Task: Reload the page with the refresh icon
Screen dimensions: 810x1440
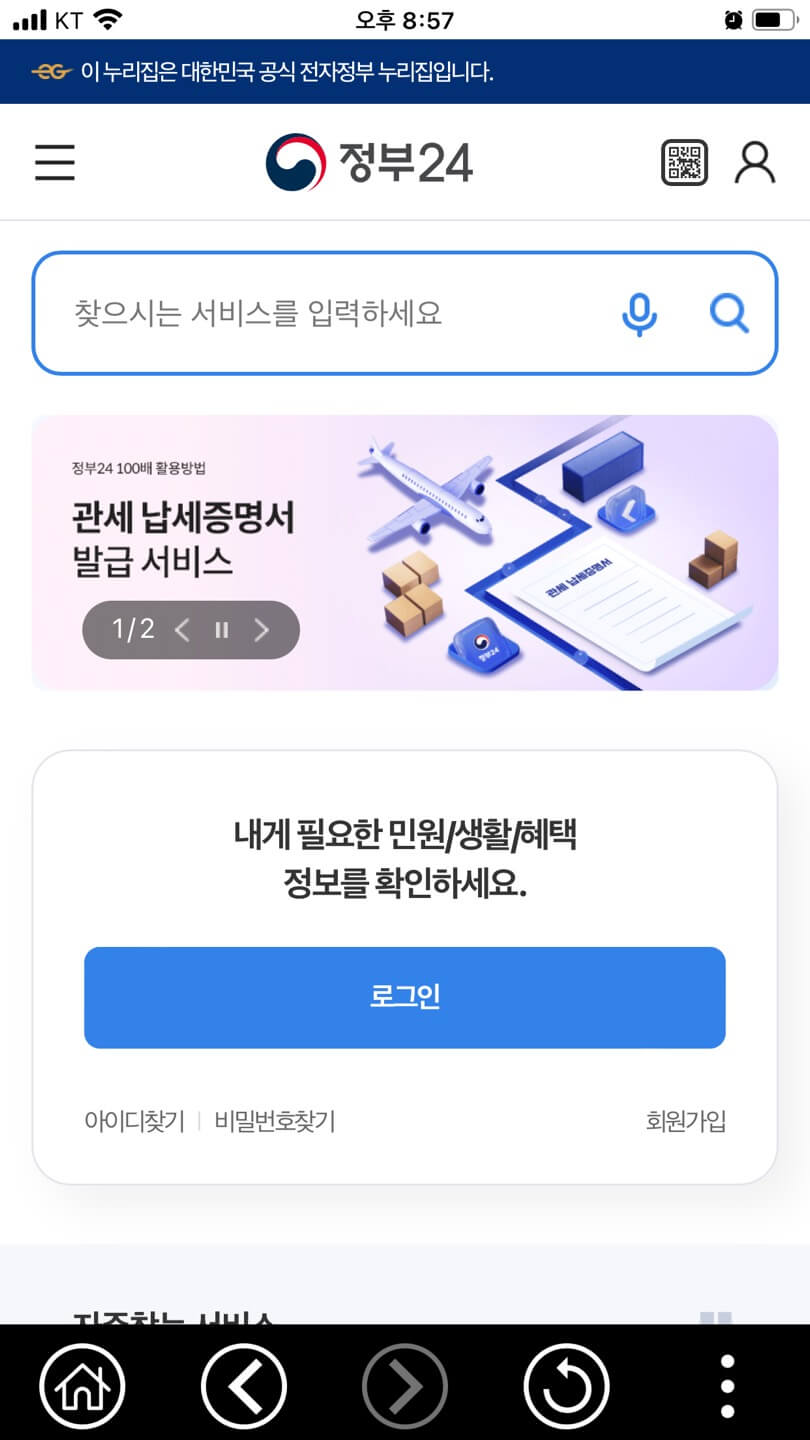Action: pyautogui.click(x=567, y=1386)
